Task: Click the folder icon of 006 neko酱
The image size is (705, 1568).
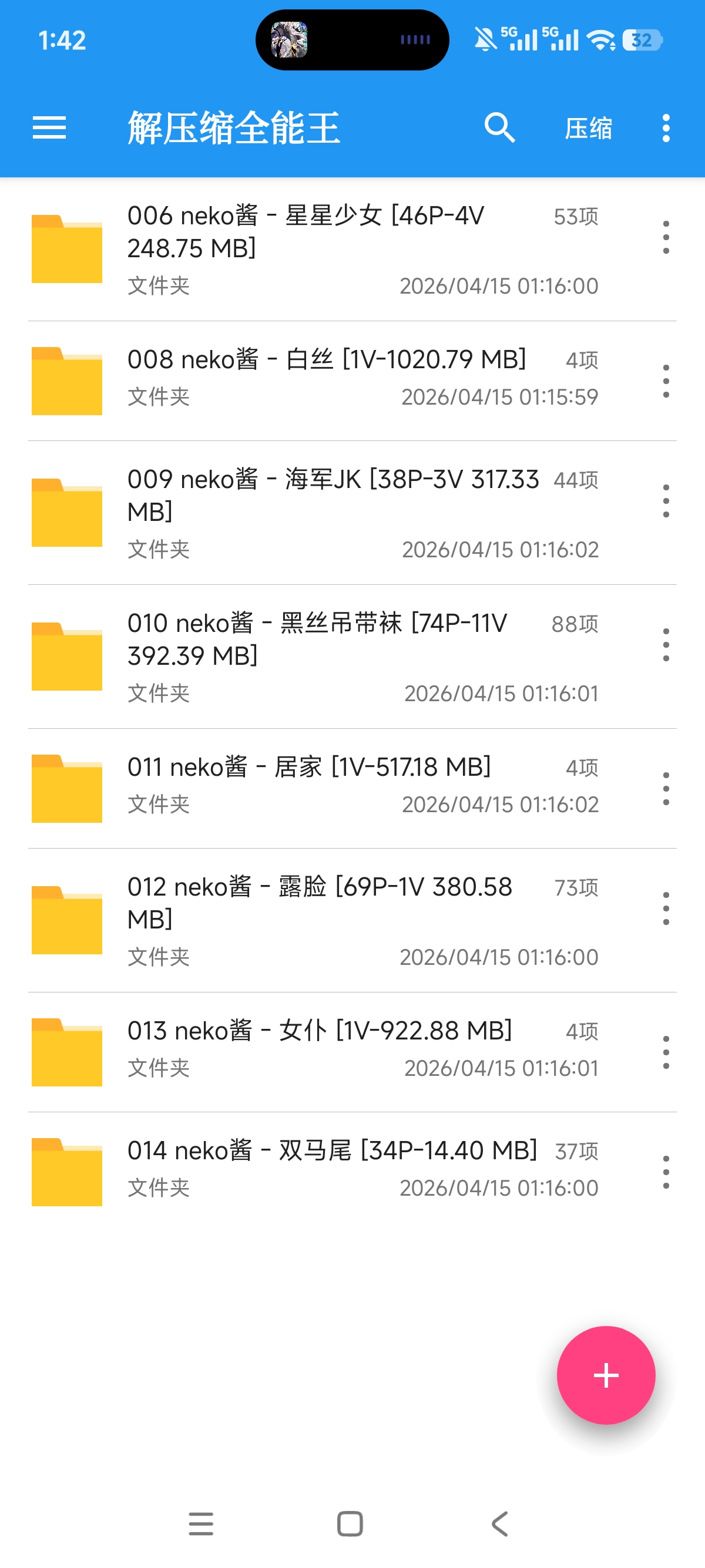Action: (67, 250)
